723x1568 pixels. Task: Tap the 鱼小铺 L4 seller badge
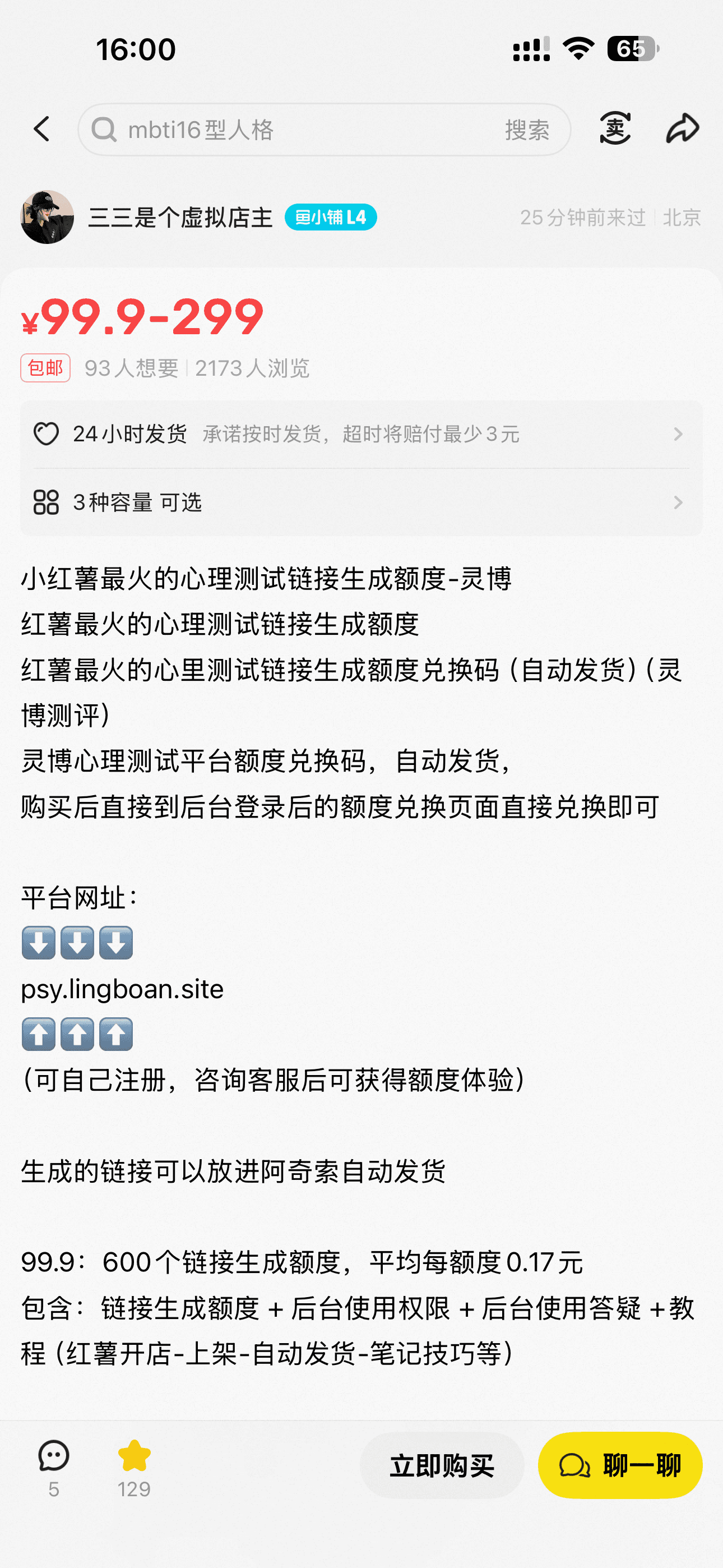coord(332,217)
